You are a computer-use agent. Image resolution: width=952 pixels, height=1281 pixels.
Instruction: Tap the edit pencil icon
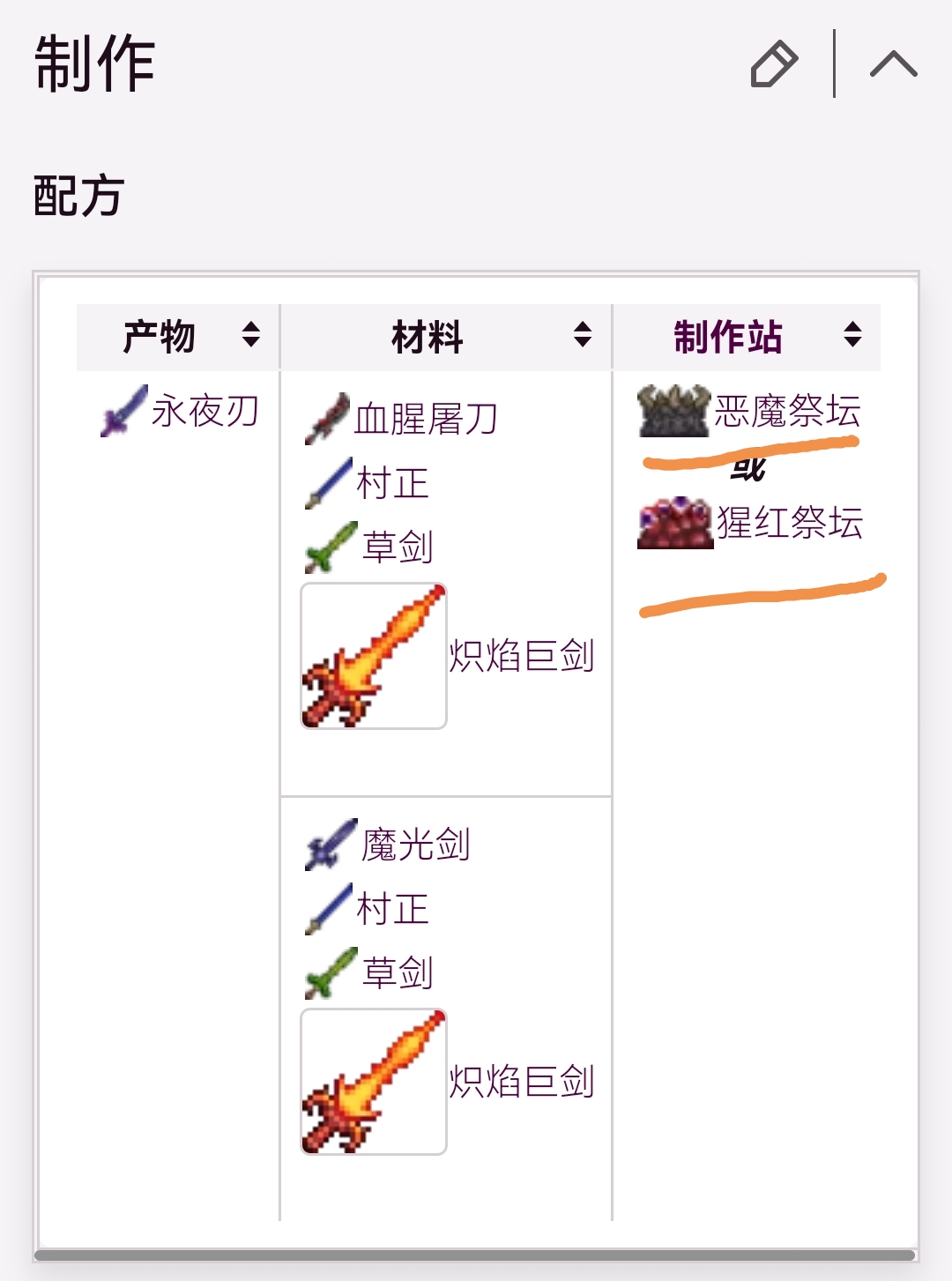(x=773, y=64)
